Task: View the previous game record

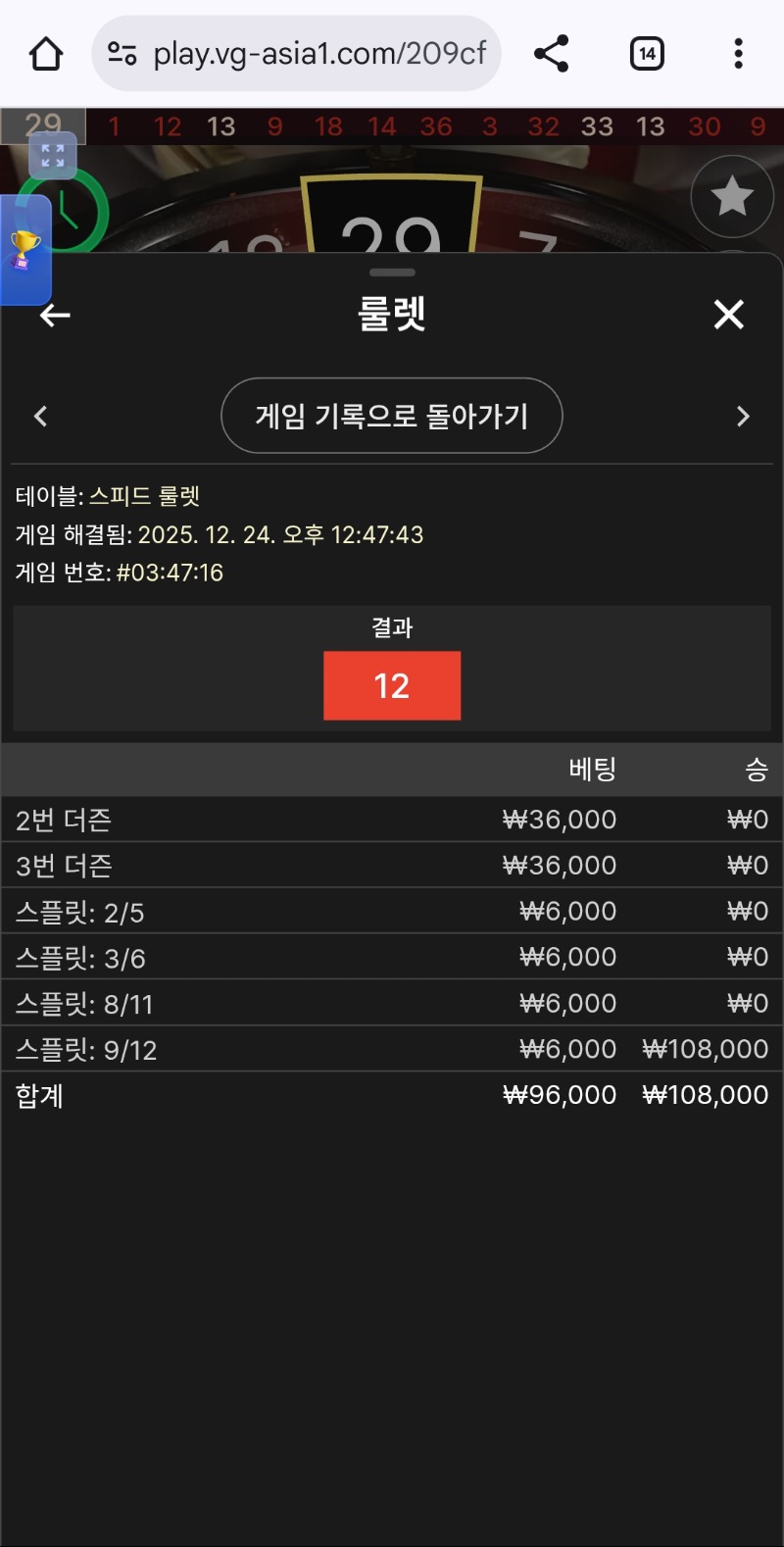Action: [40, 417]
